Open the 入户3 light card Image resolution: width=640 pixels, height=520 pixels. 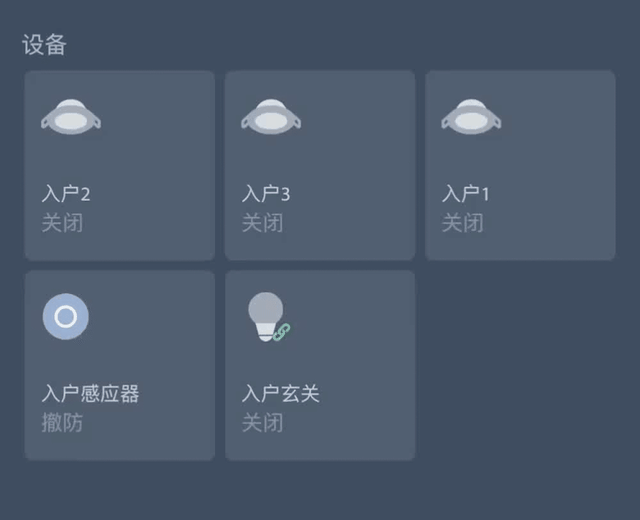coord(319,165)
